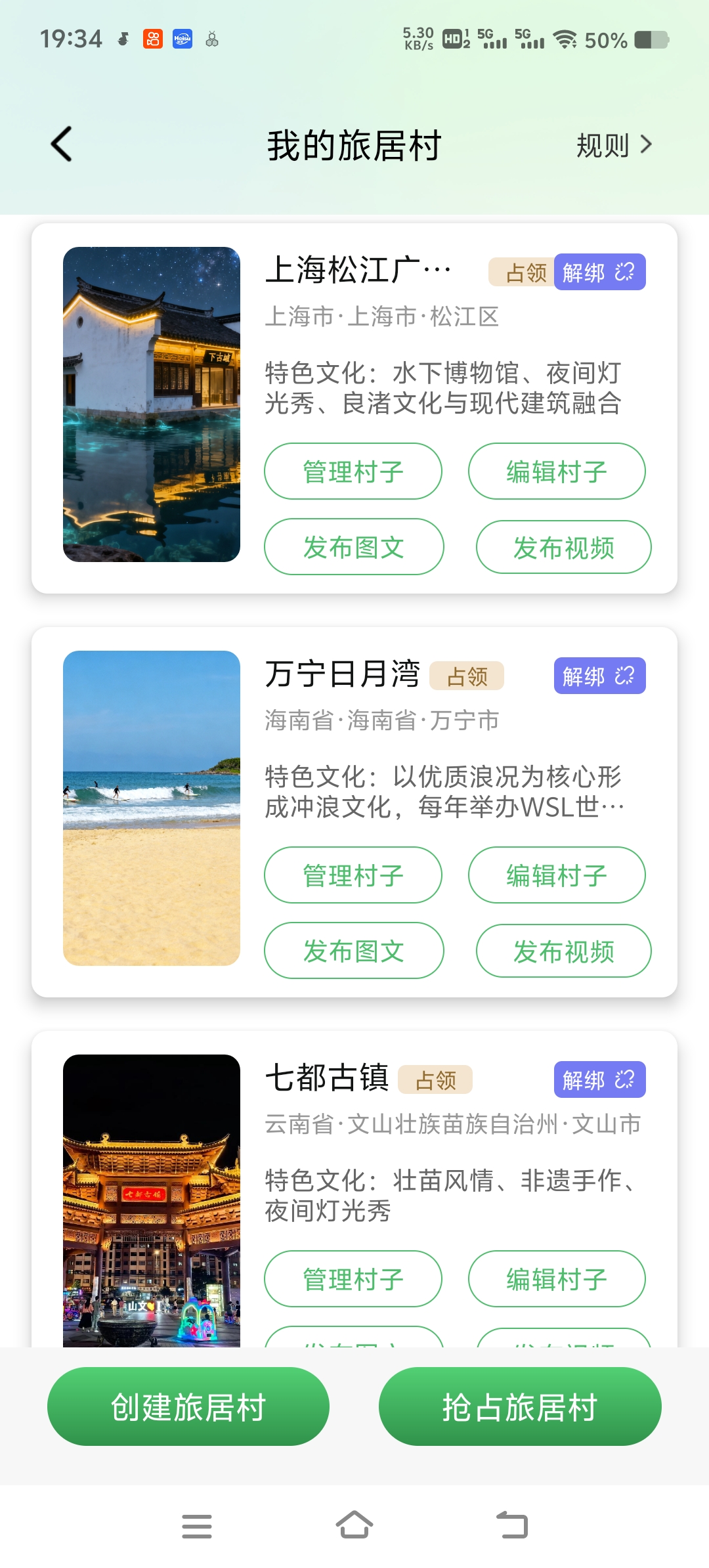
Task: Tap the unbind refresh icon on 万宁日月湾 card
Action: pos(623,675)
